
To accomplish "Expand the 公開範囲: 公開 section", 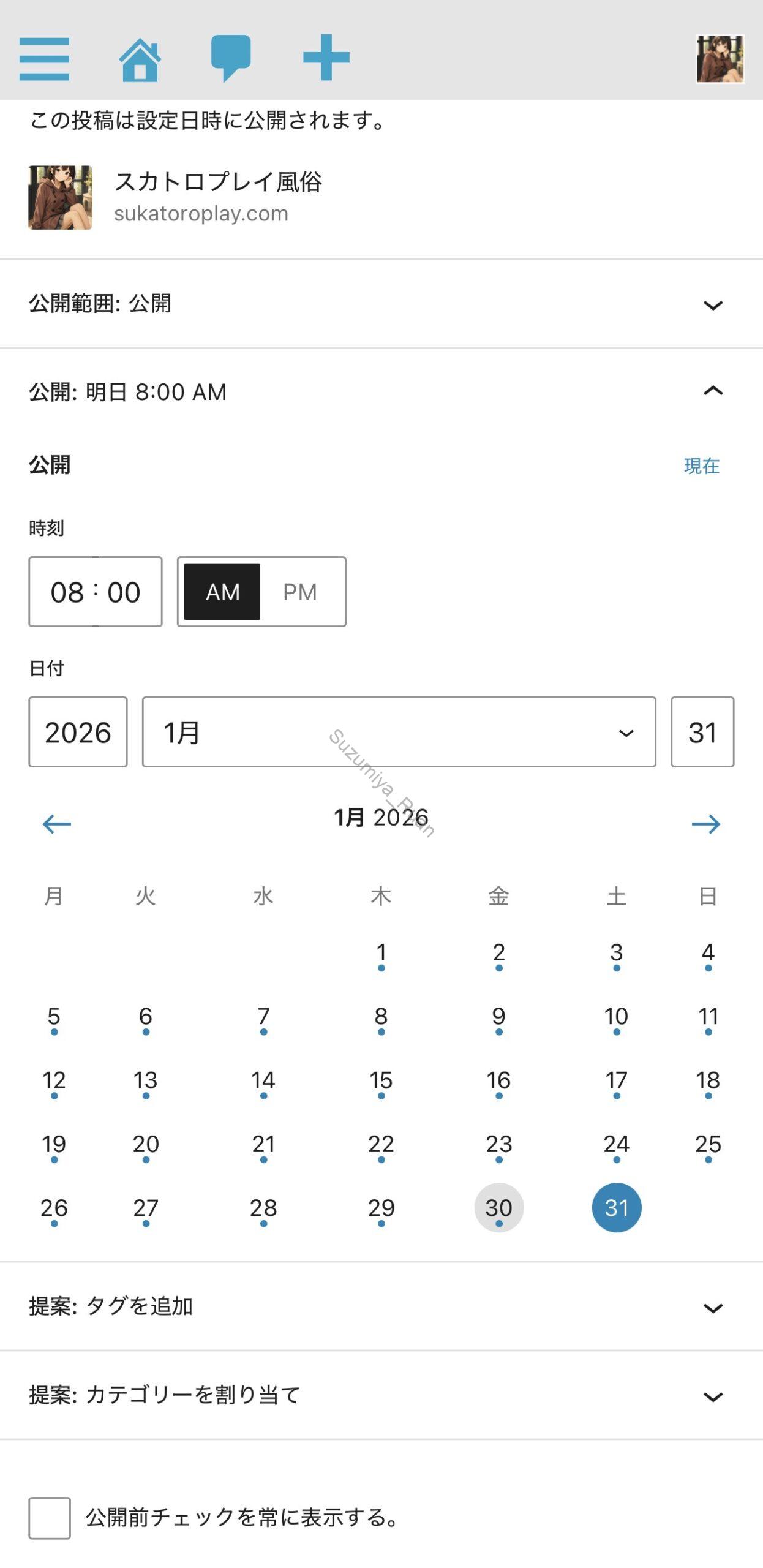I will pyautogui.click(x=713, y=304).
